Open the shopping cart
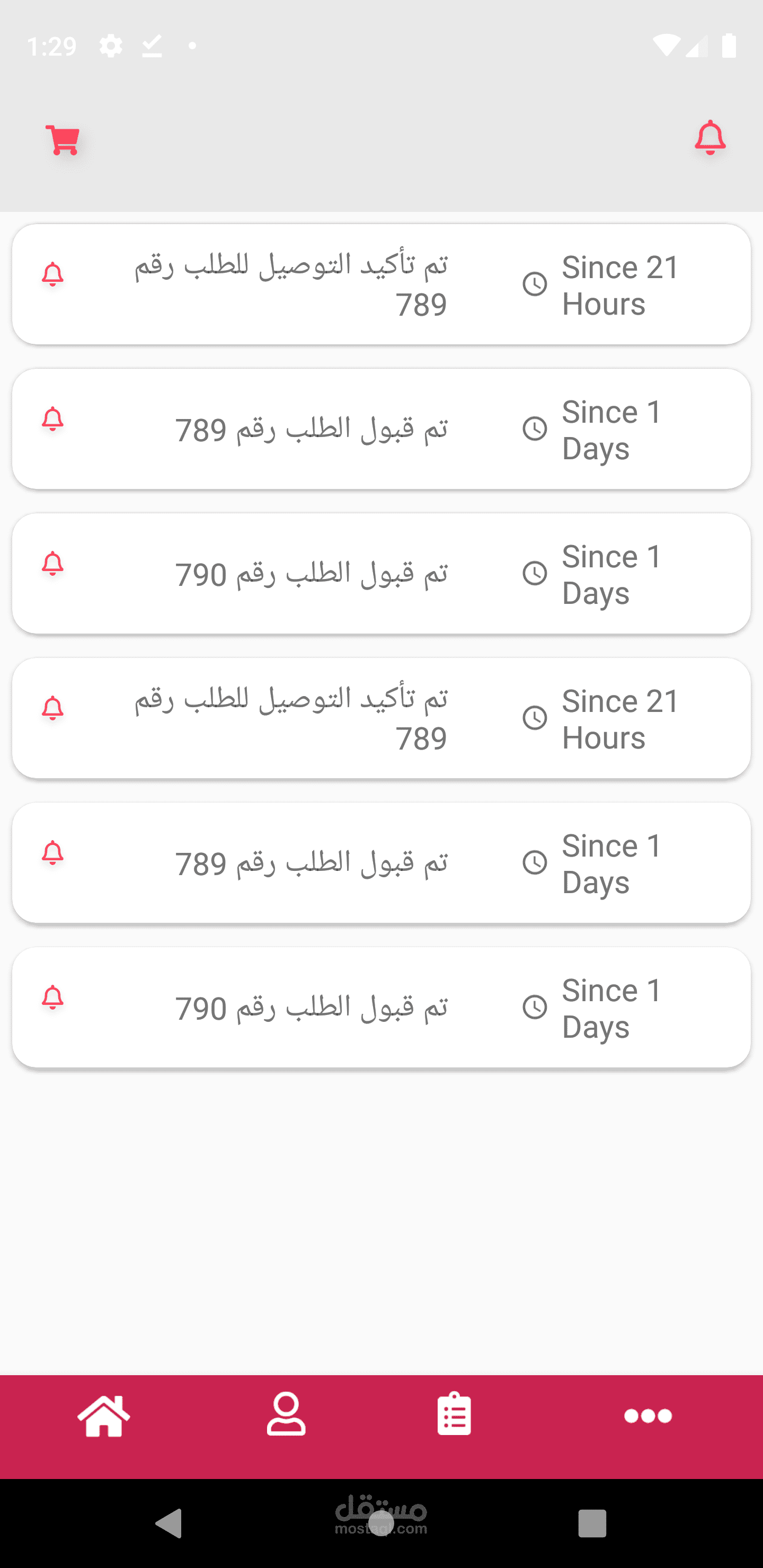This screenshot has height=1568, width=763. [x=63, y=140]
